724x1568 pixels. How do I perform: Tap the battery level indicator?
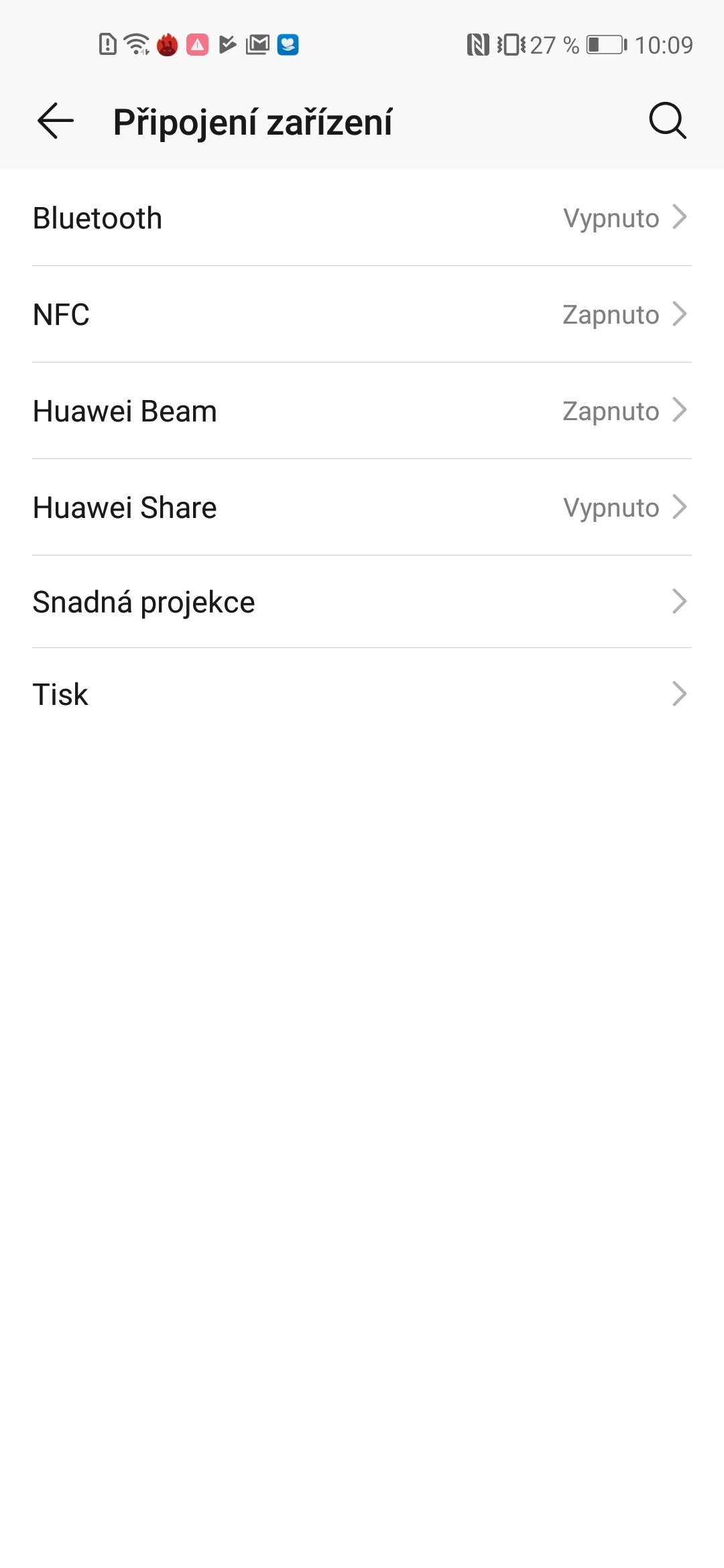point(607,44)
